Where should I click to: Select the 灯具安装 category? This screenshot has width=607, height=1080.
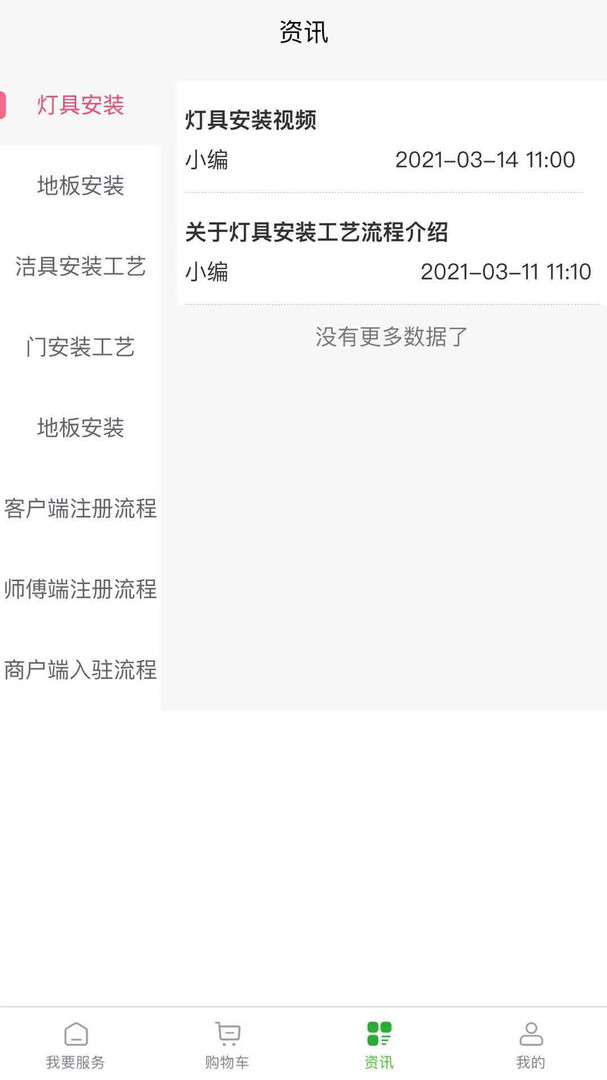pyautogui.click(x=80, y=105)
